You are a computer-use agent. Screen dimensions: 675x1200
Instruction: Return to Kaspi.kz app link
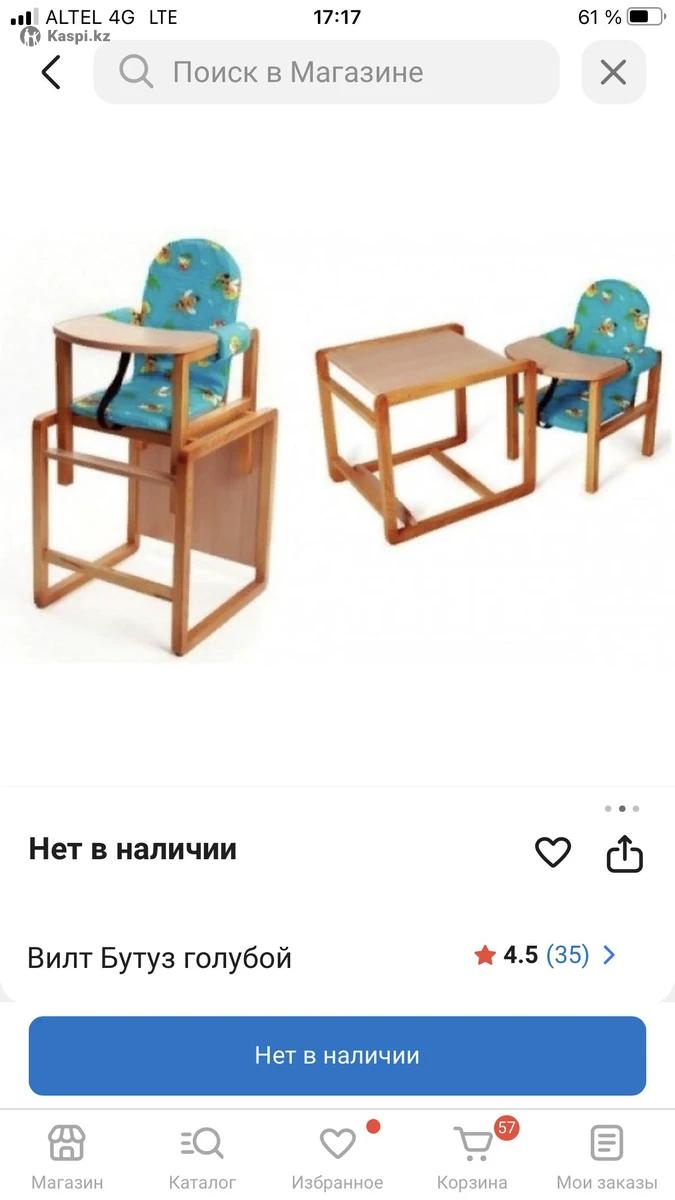[66, 36]
